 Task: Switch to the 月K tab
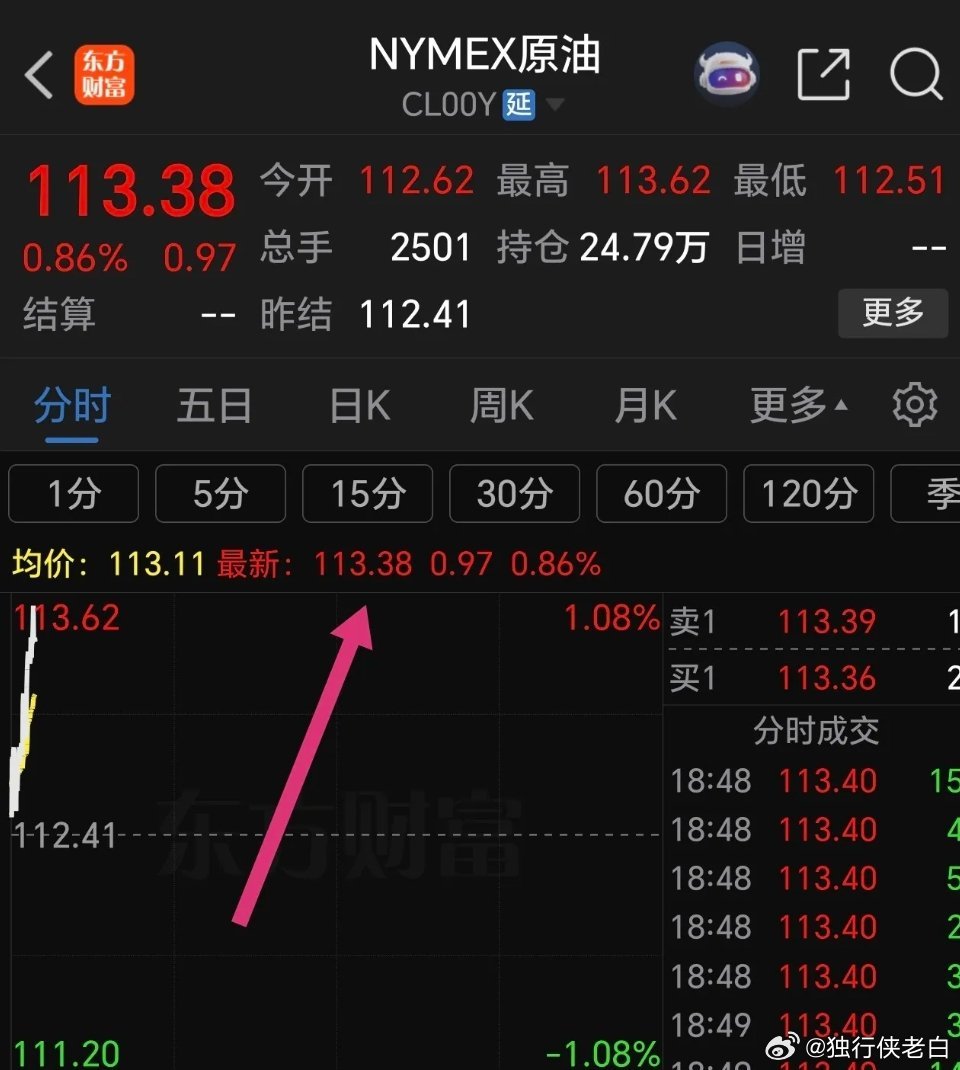click(x=643, y=404)
